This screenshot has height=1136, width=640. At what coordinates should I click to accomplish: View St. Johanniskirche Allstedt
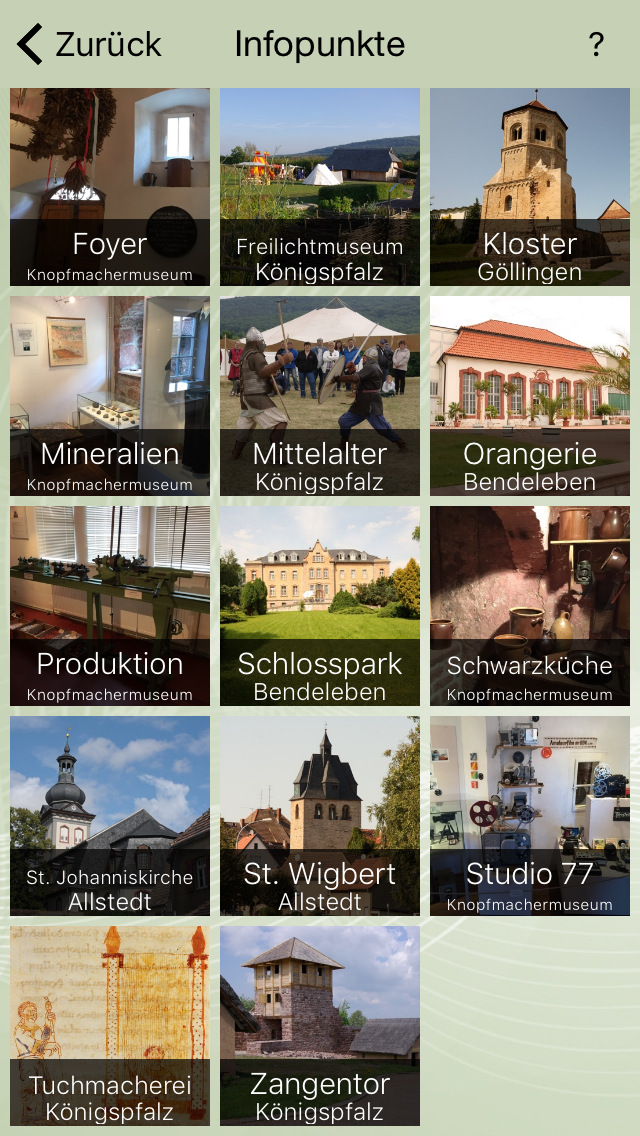(x=110, y=816)
